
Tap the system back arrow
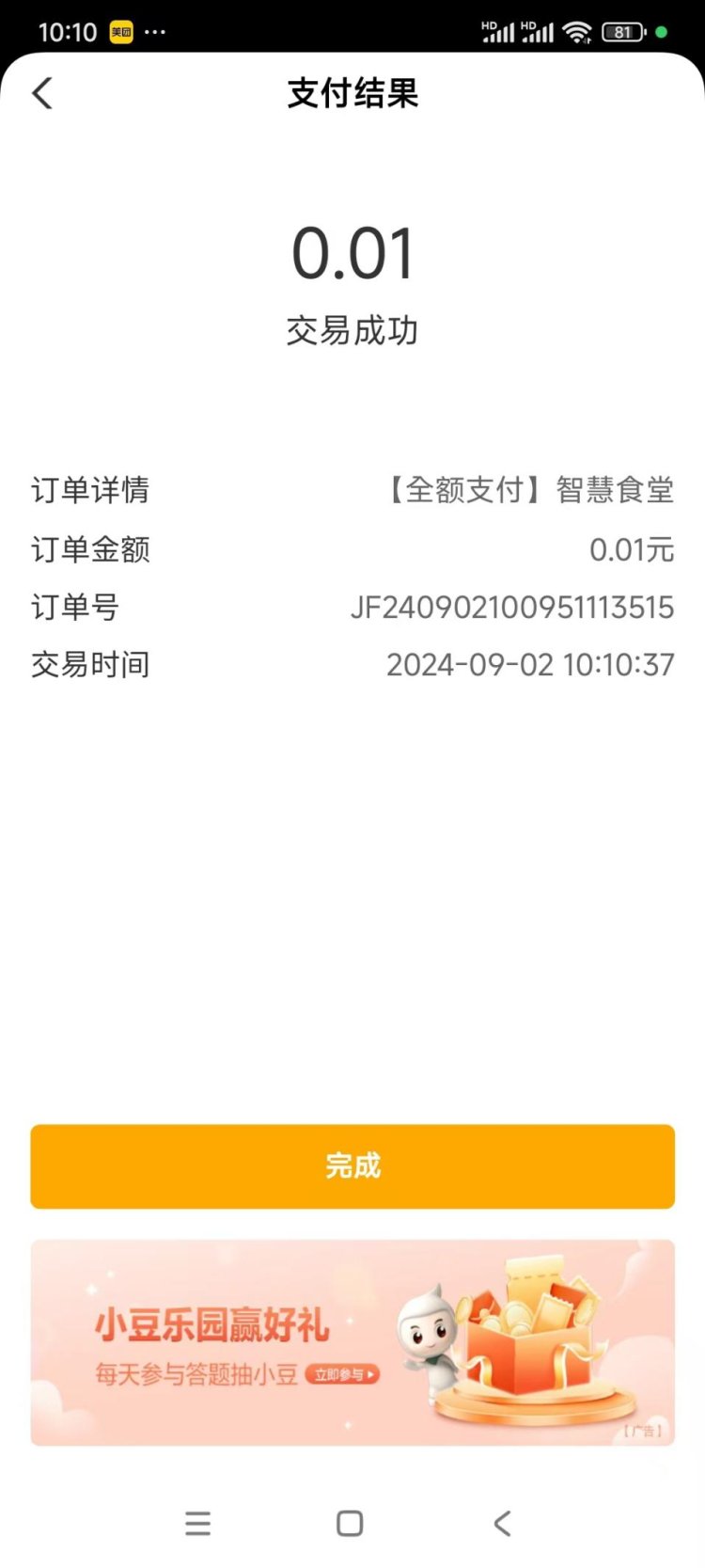[503, 1523]
